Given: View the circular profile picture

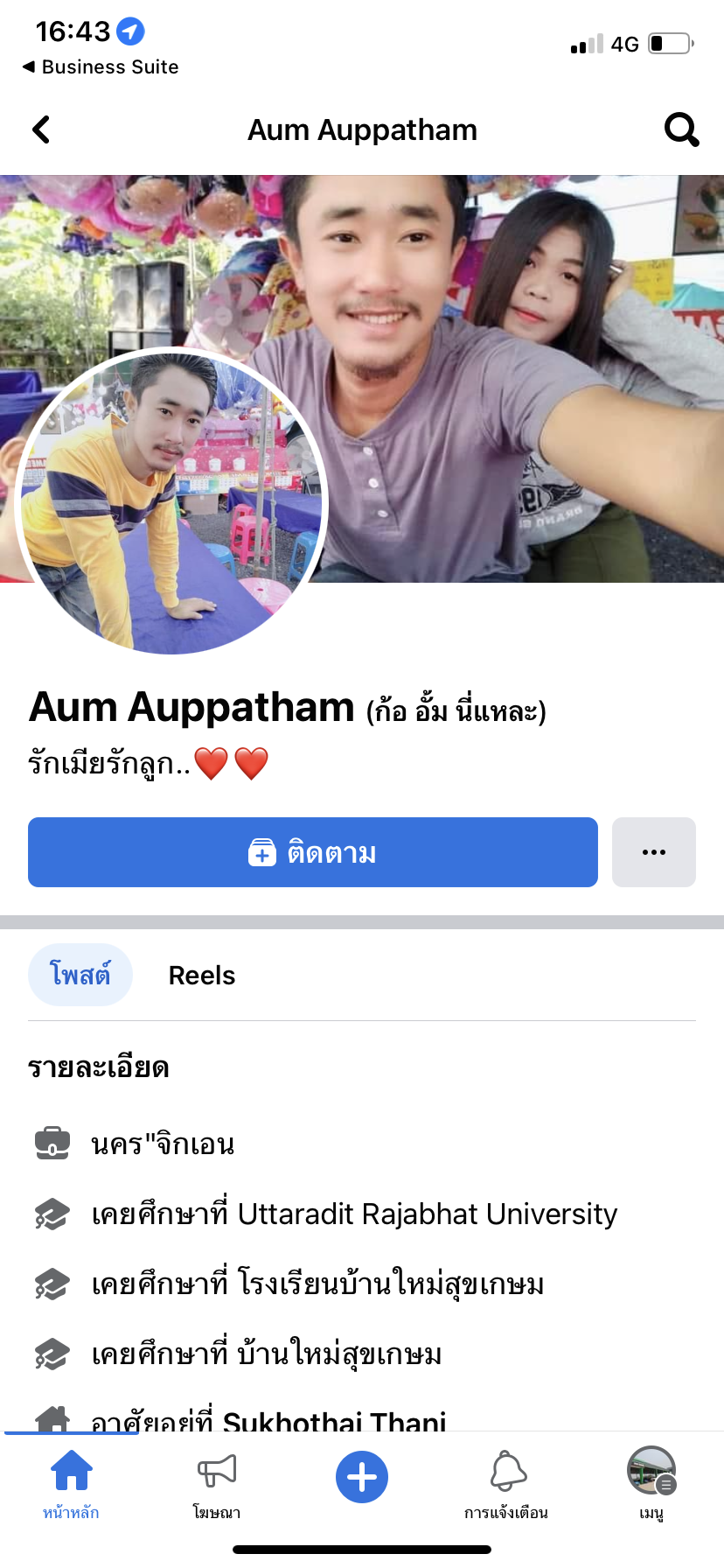Looking at the screenshot, I should 171,501.
